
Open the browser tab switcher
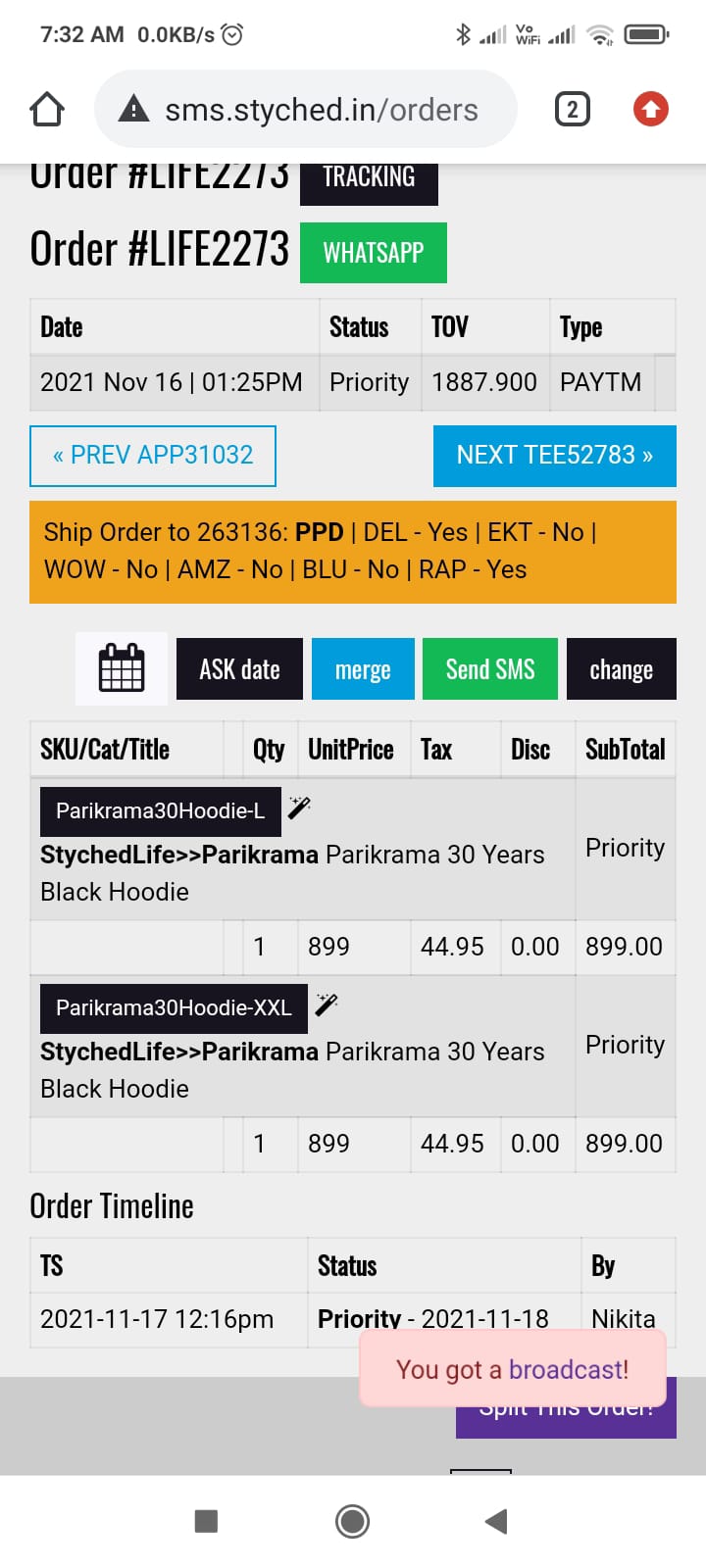(x=573, y=109)
